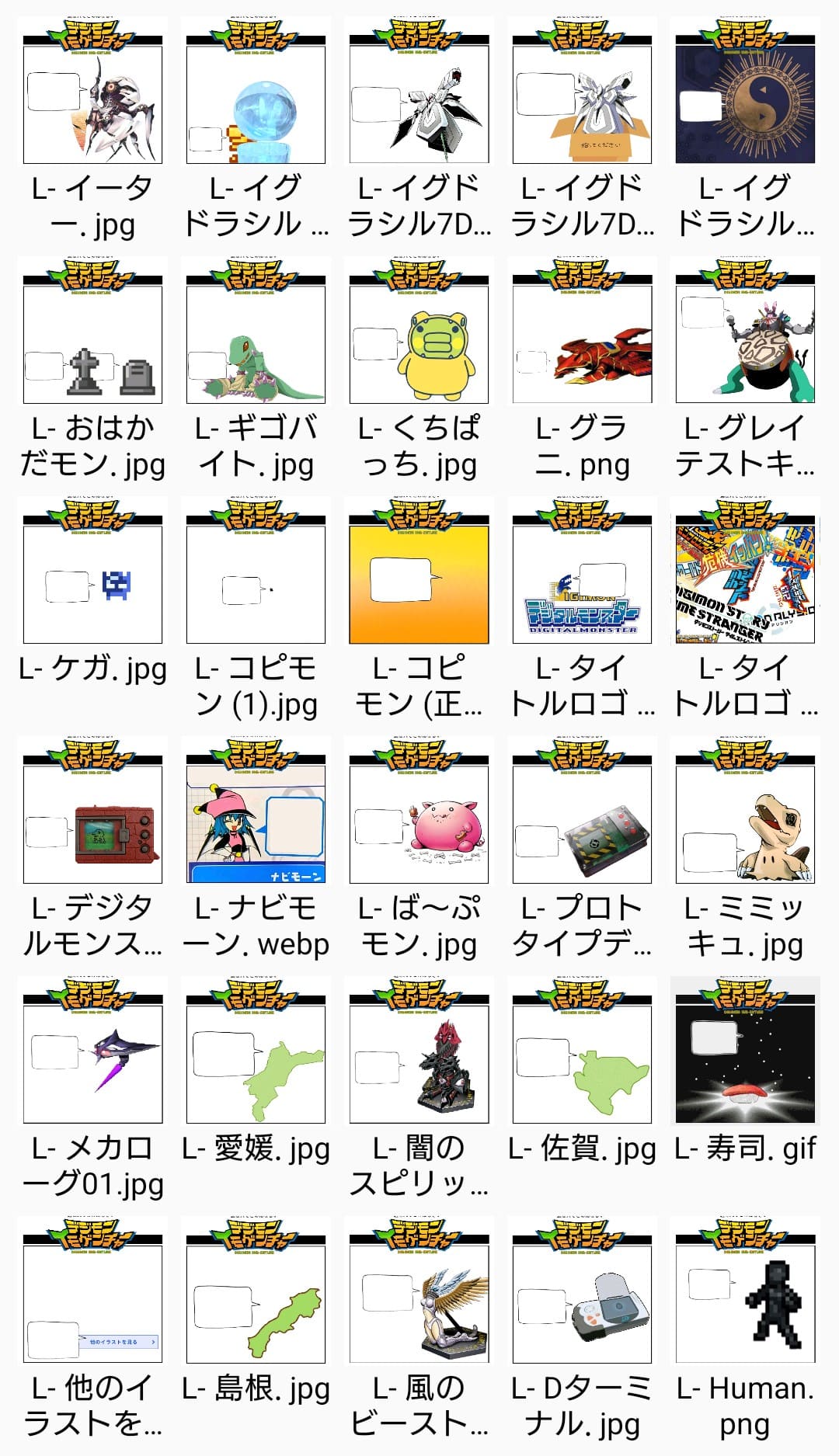The image size is (839, 1456).
Task: Open L- おはかだモン.jpg image
Action: [92, 334]
